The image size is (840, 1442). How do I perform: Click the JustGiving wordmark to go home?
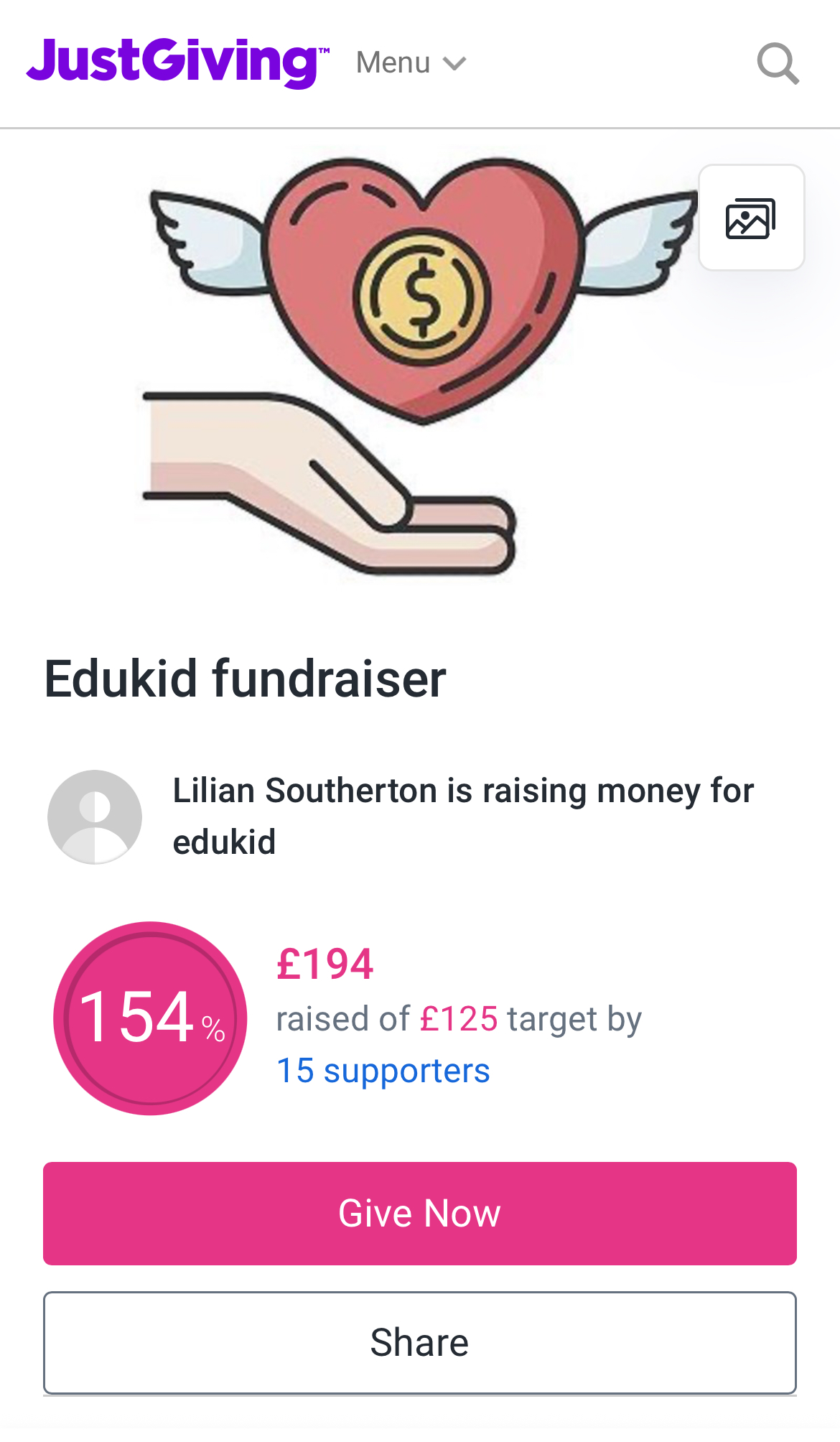click(177, 62)
